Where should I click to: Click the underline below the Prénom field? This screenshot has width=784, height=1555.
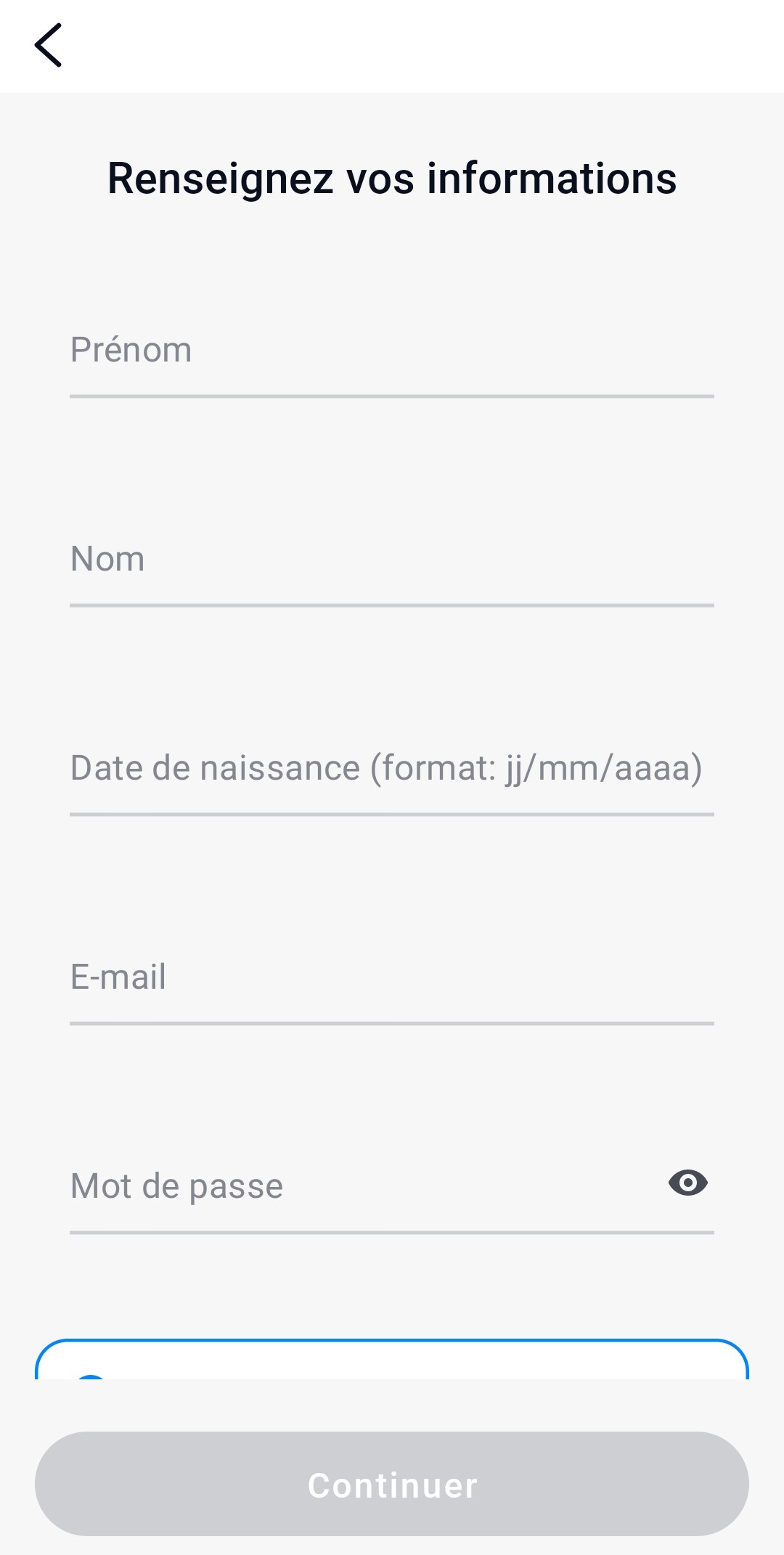(x=392, y=396)
